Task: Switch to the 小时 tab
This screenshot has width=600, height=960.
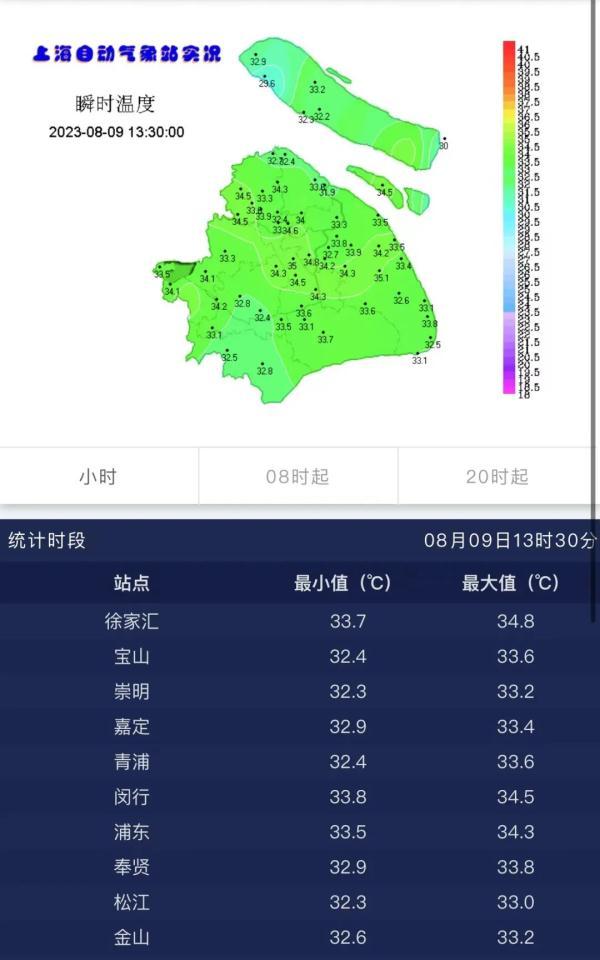Action: (x=98, y=477)
